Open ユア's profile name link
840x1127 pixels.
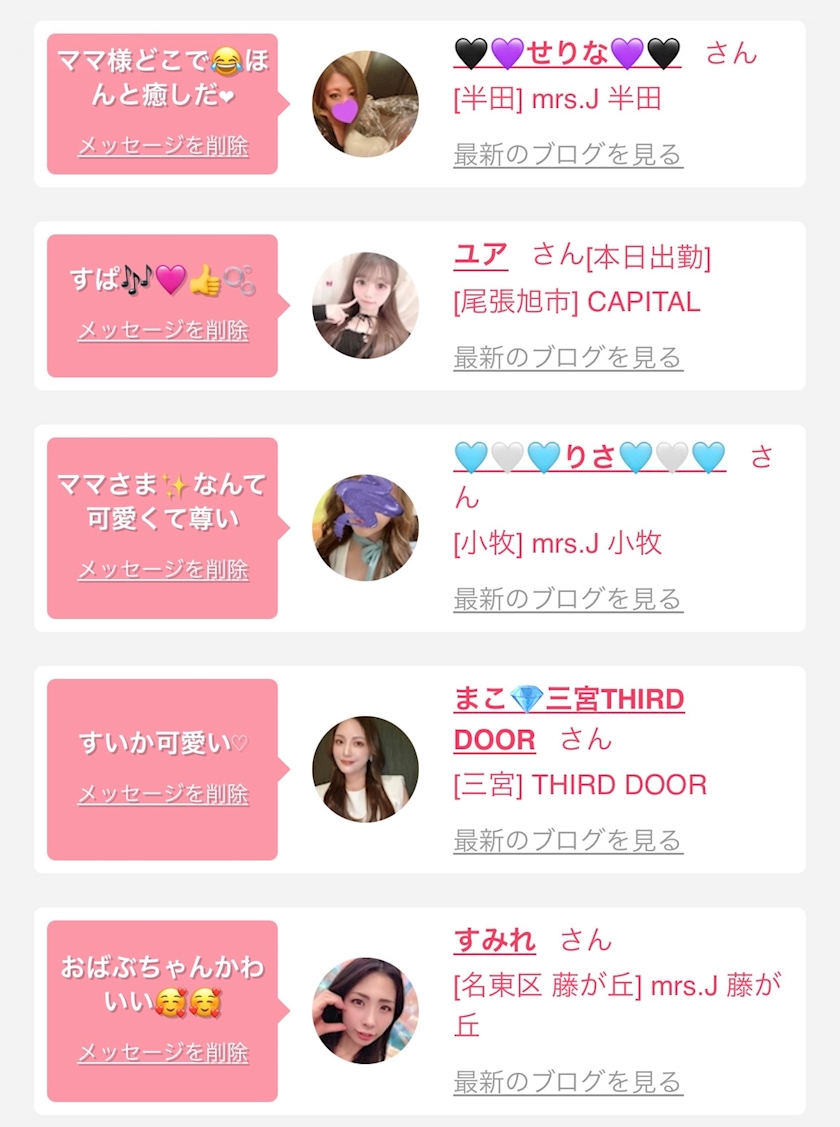481,256
